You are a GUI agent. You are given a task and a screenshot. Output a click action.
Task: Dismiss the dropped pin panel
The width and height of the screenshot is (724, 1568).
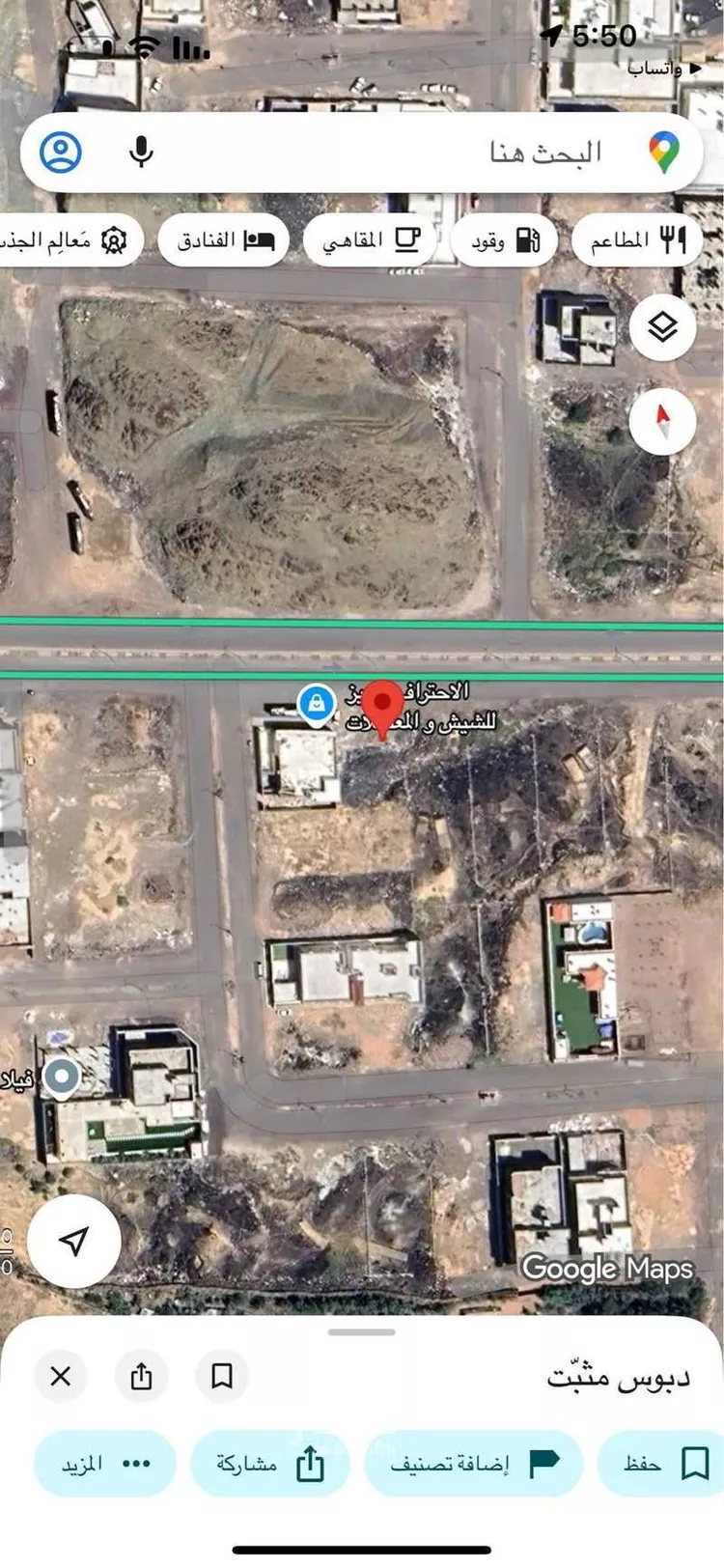pos(61,1376)
